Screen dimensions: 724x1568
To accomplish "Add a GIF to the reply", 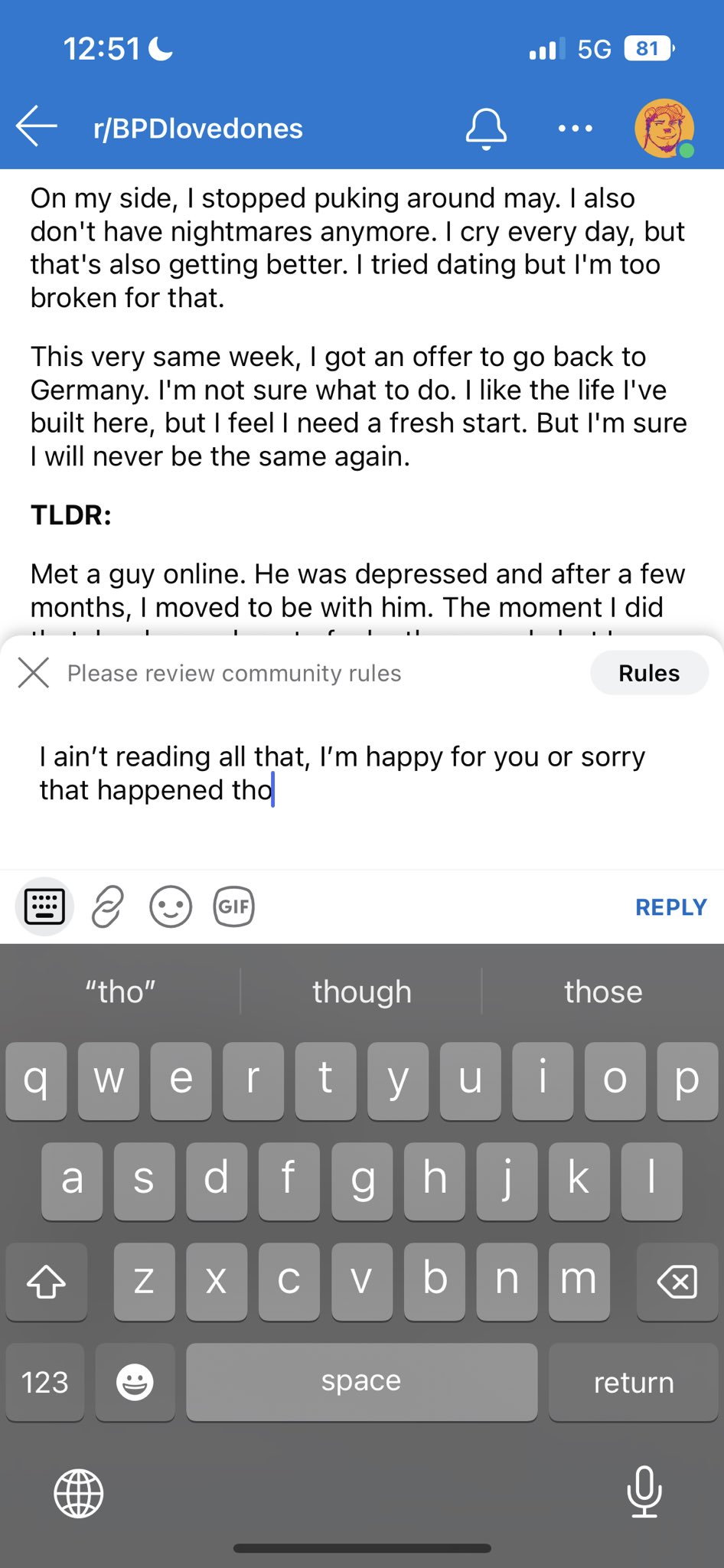I will [233, 906].
